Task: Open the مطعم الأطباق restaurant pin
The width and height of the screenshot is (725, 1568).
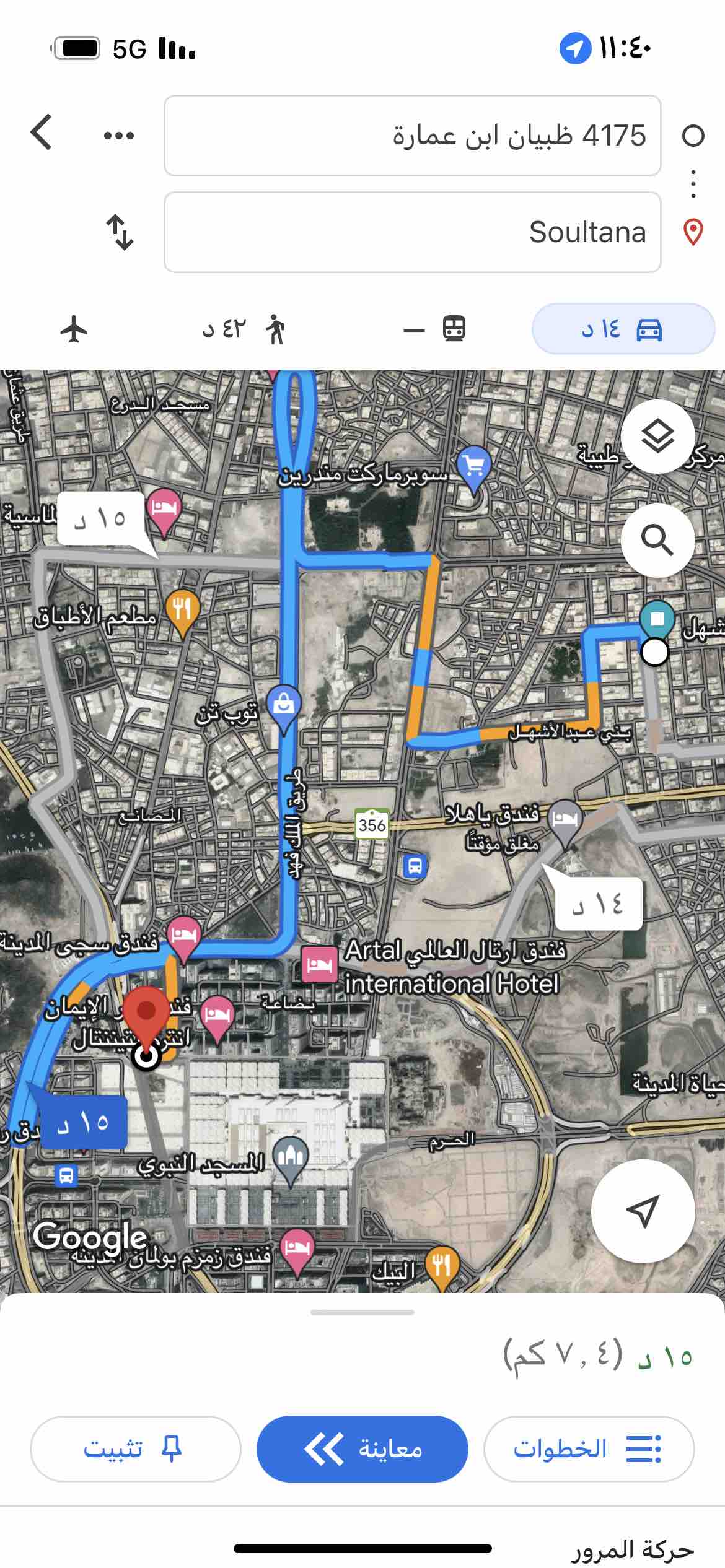Action: pyautogui.click(x=182, y=611)
